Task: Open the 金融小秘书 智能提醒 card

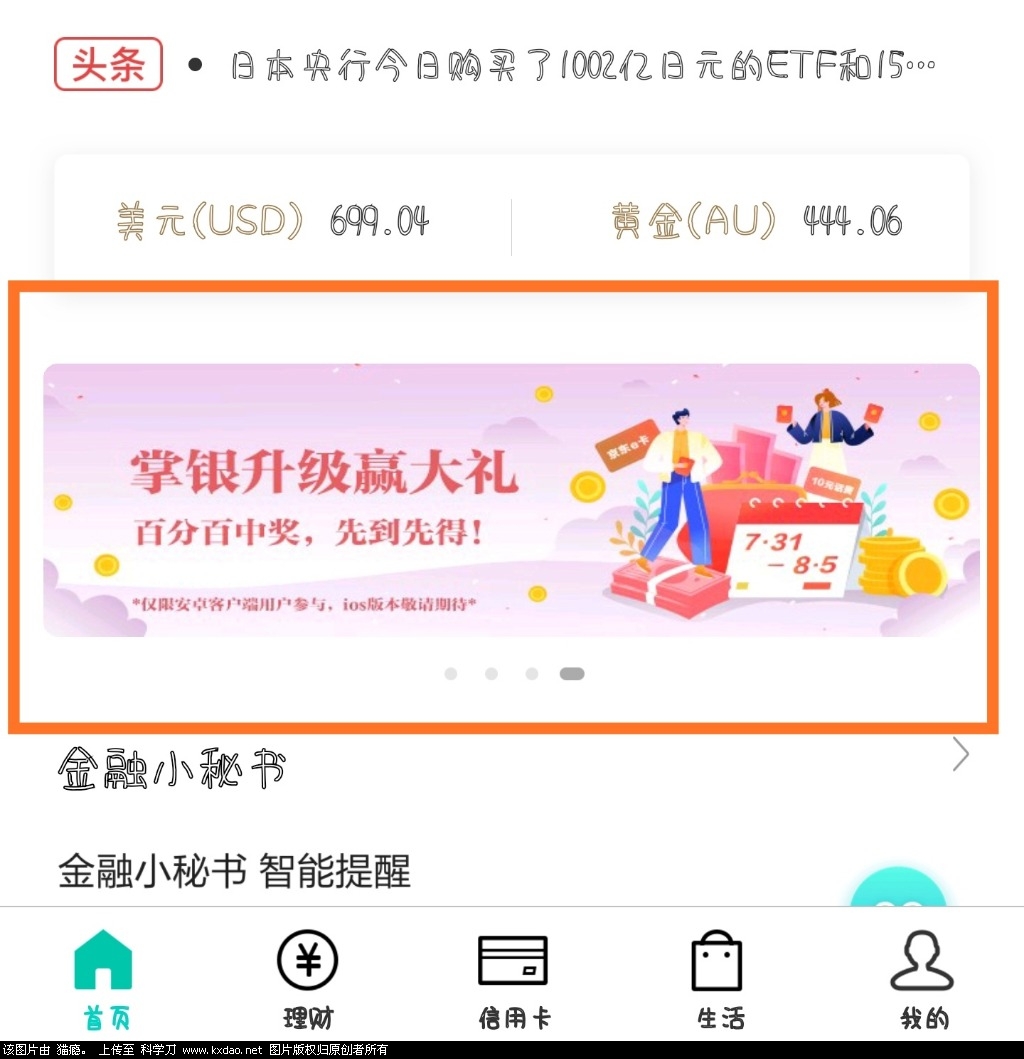Action: [235, 871]
